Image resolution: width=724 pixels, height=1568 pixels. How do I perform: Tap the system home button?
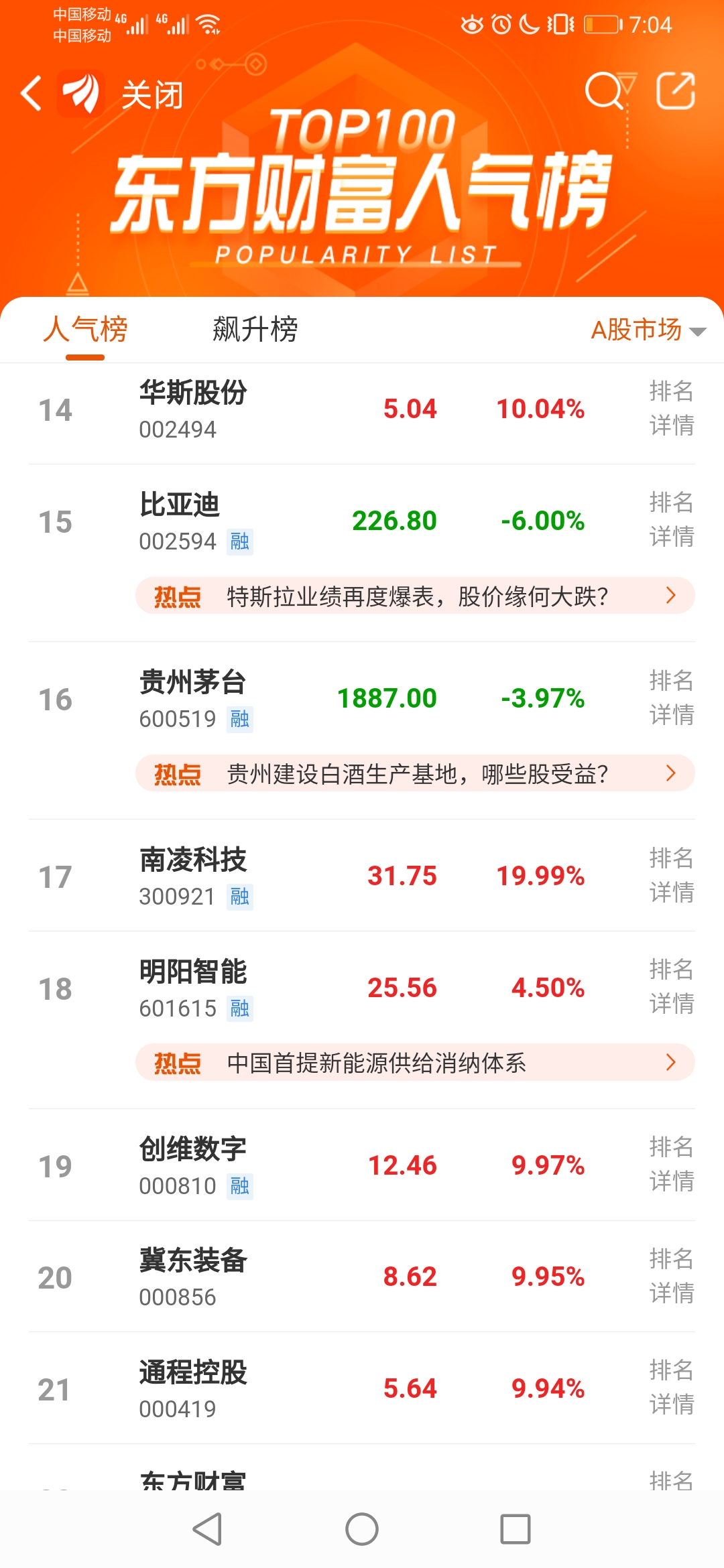[x=362, y=1529]
